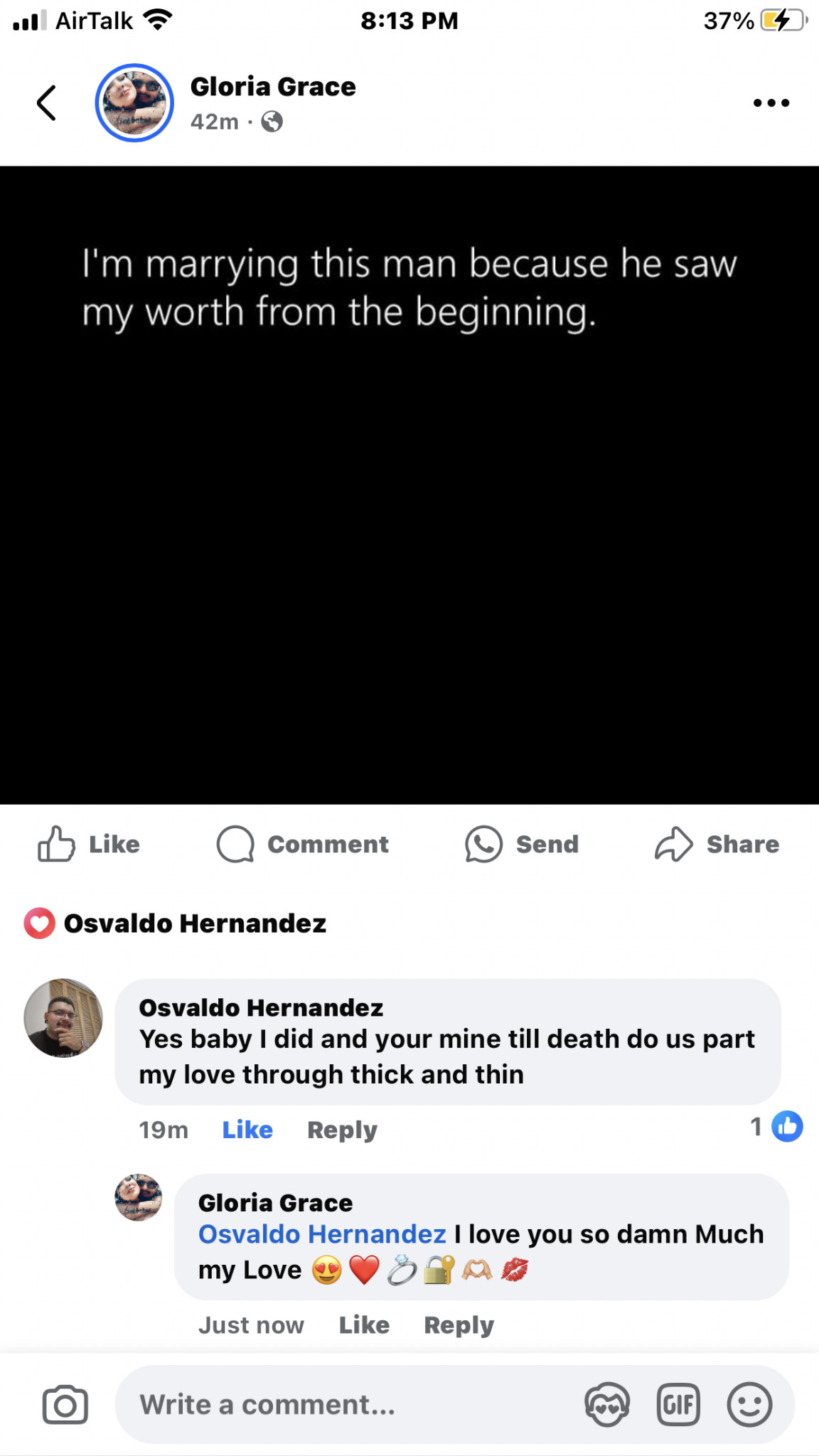View reactions list showing Osvaldo Hernandez

(x=175, y=924)
